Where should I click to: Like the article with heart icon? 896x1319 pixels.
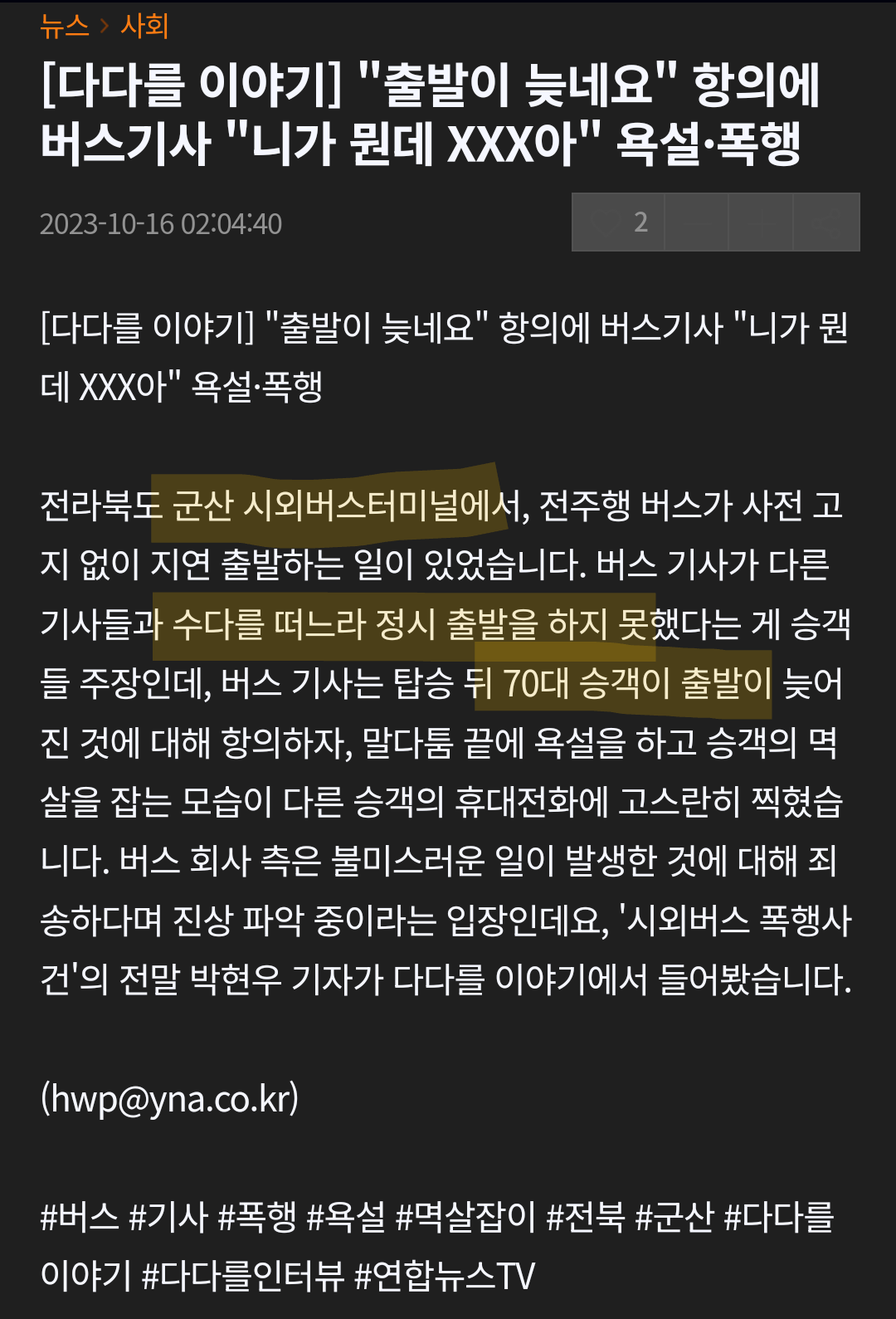point(618,222)
